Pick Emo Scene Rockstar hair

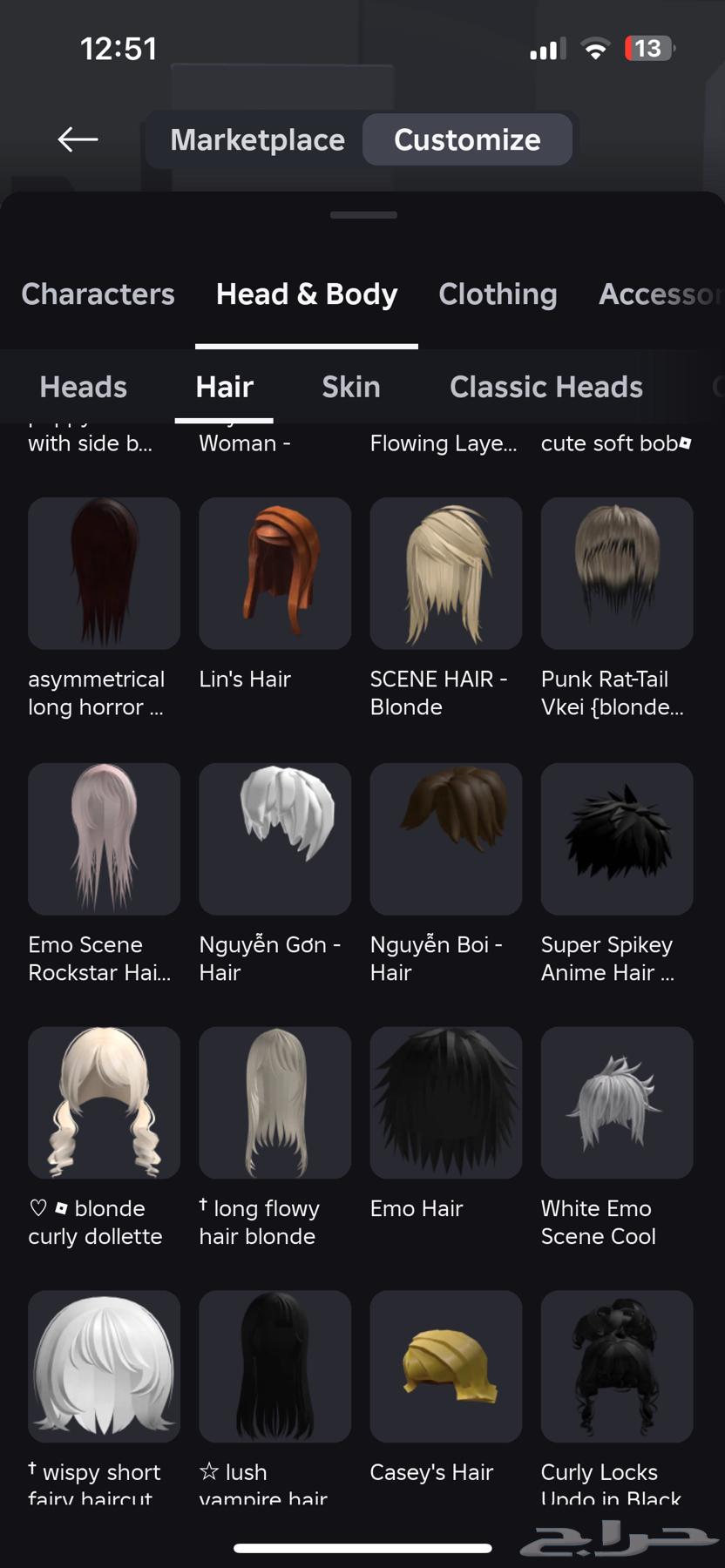point(104,839)
